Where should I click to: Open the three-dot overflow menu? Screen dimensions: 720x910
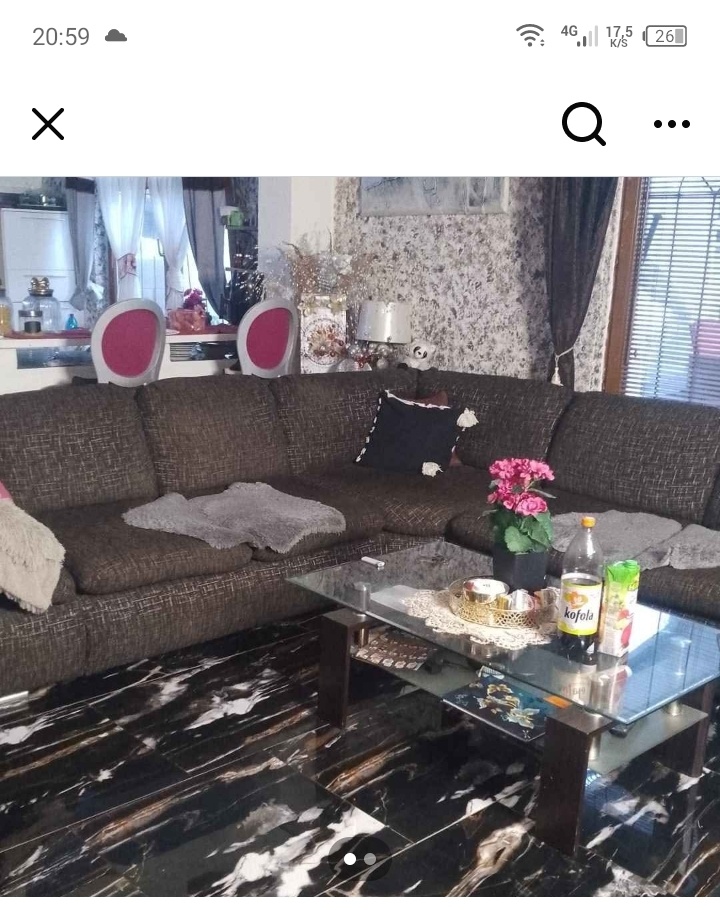672,124
